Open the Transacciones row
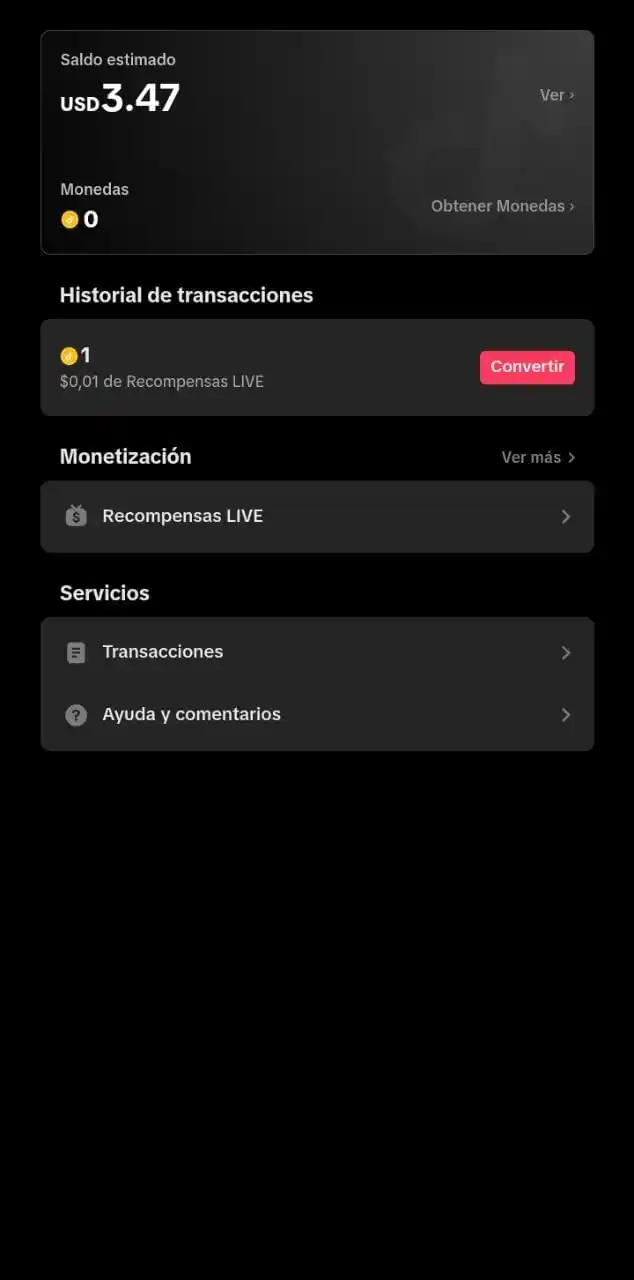 click(x=317, y=652)
